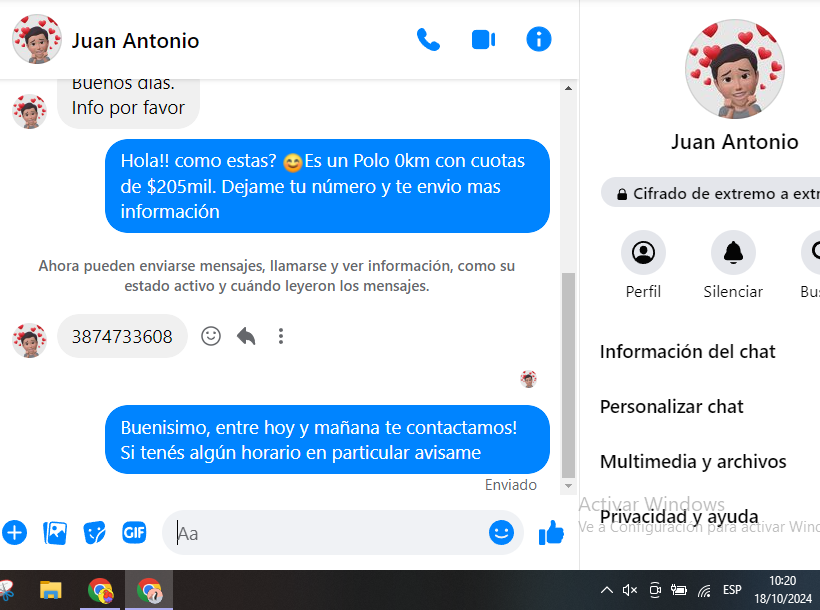
Task: Choose a sticker to send
Action: point(94,533)
